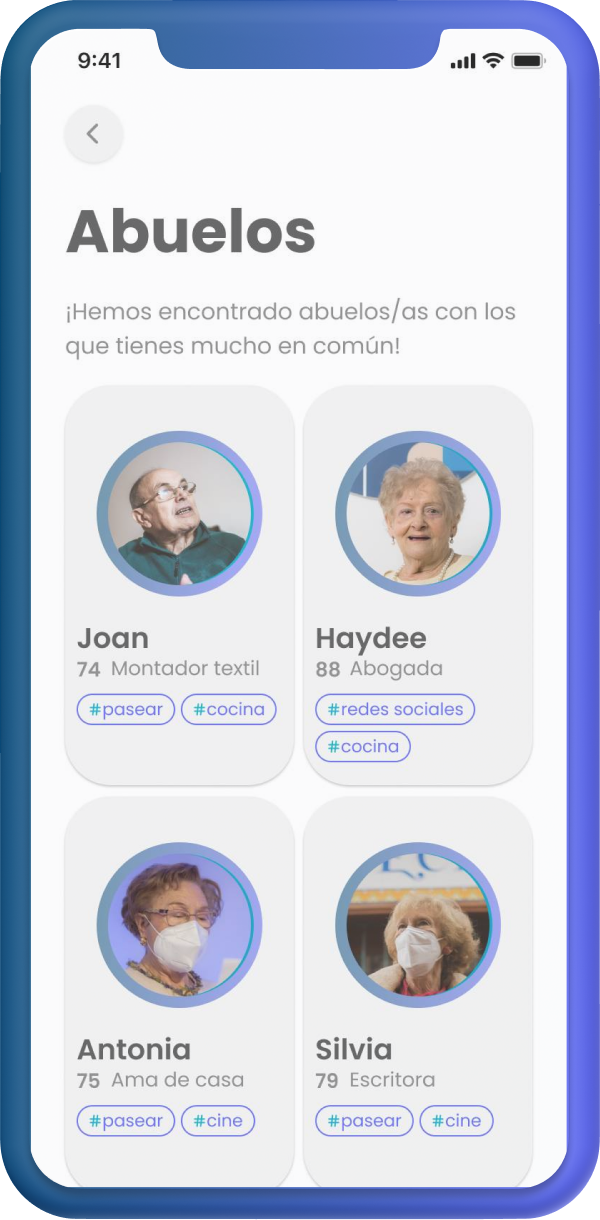
Task: Open Joan's profile card
Action: pyautogui.click(x=179, y=560)
